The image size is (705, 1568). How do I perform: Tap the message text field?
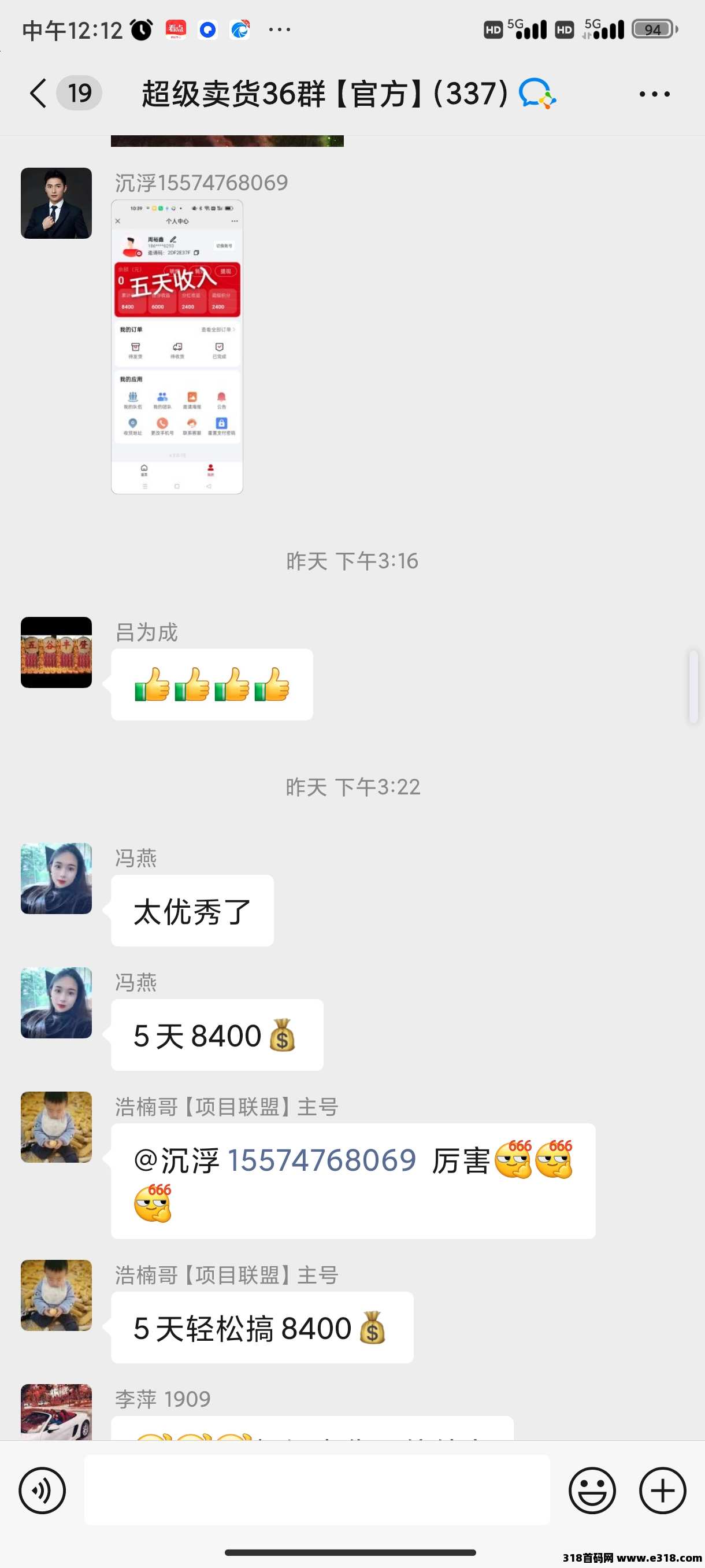click(316, 1489)
